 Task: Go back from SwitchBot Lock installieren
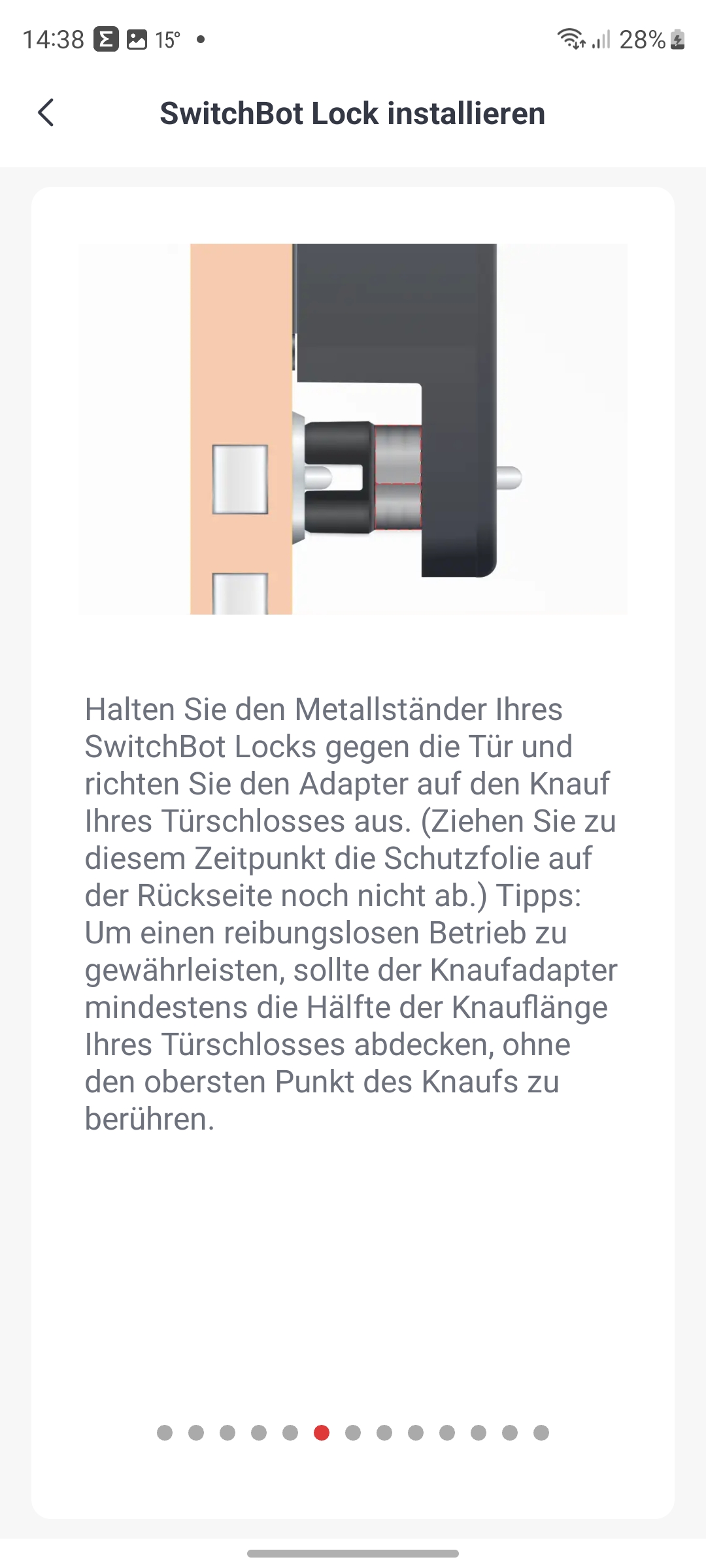[46, 113]
